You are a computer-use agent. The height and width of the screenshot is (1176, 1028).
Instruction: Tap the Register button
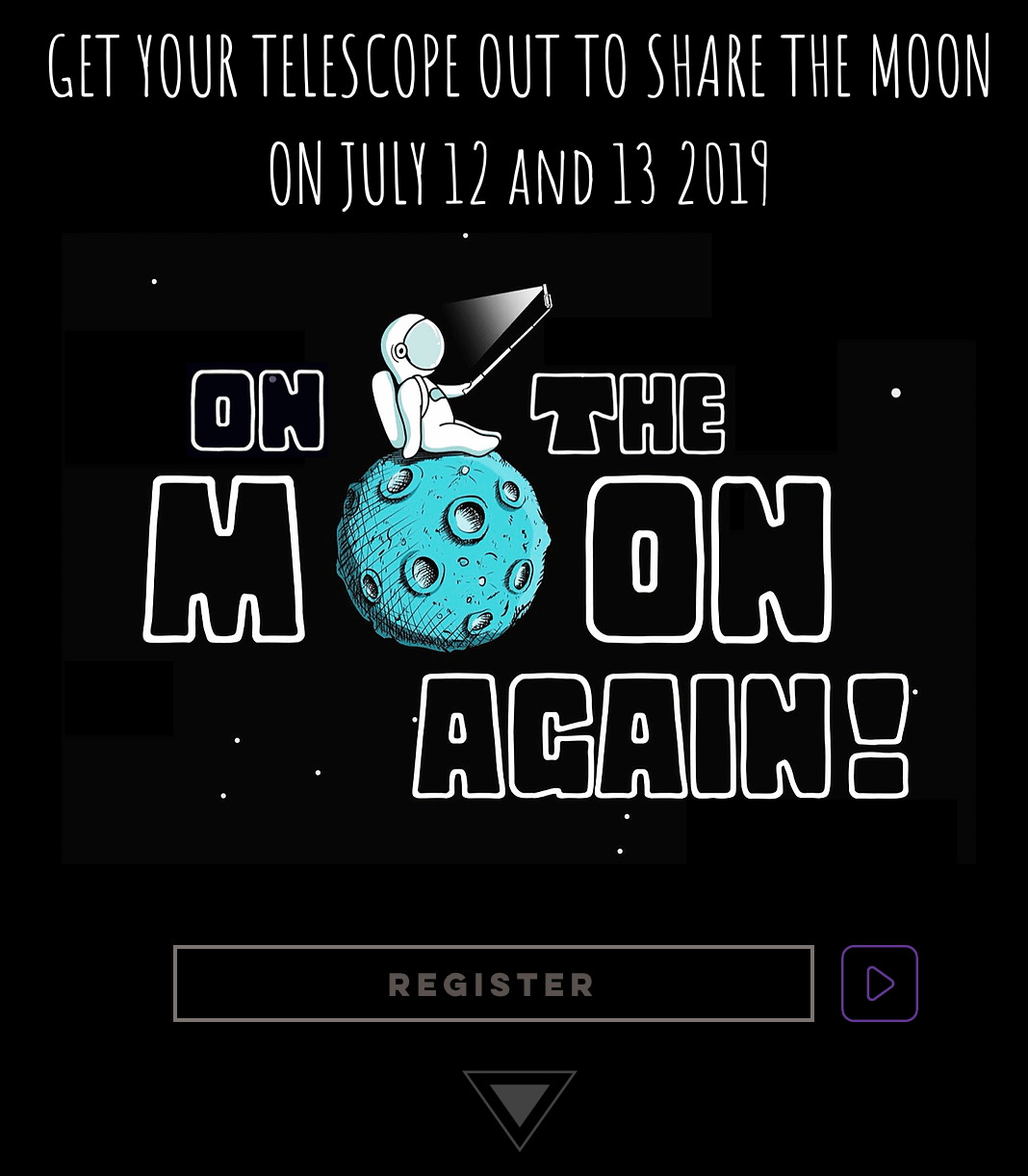point(493,984)
